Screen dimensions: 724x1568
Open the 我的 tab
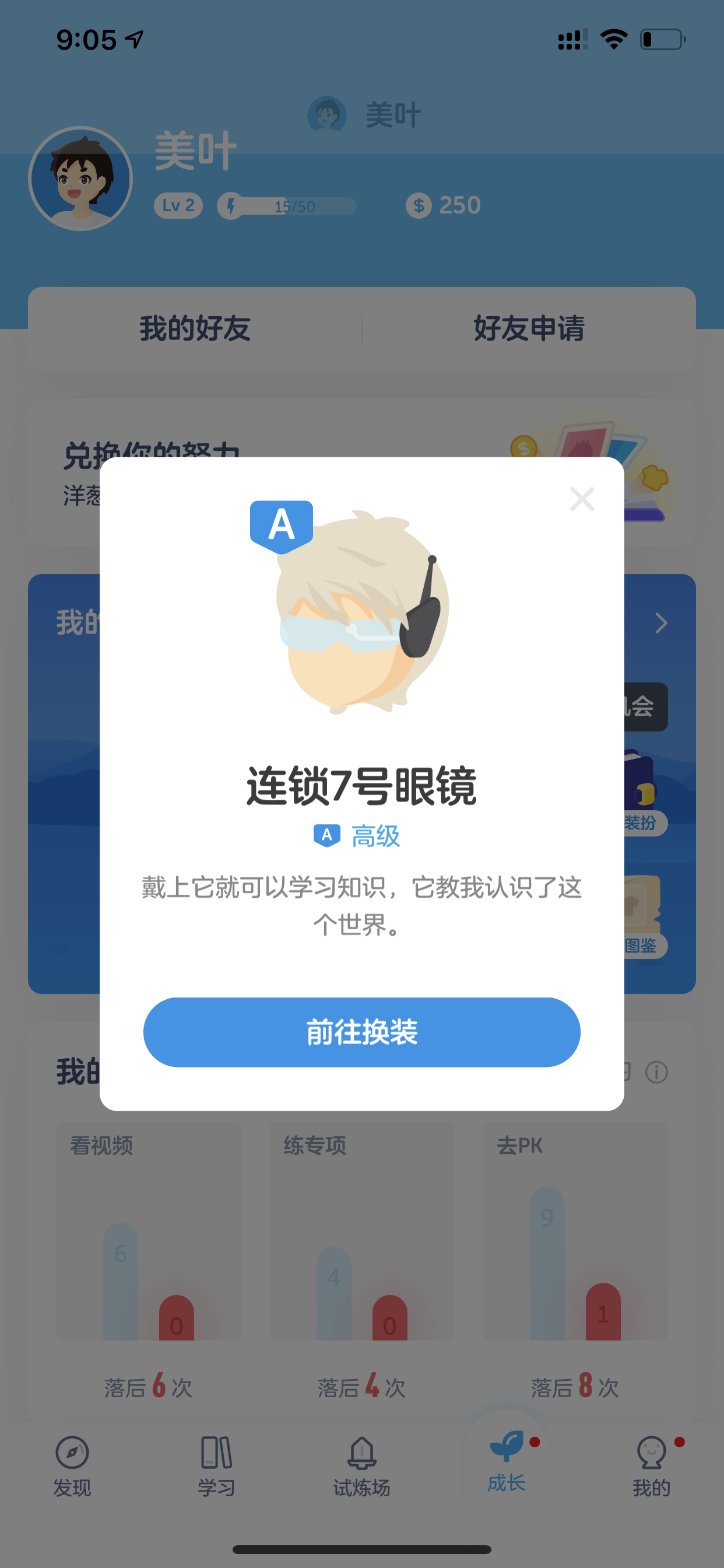click(x=651, y=1466)
